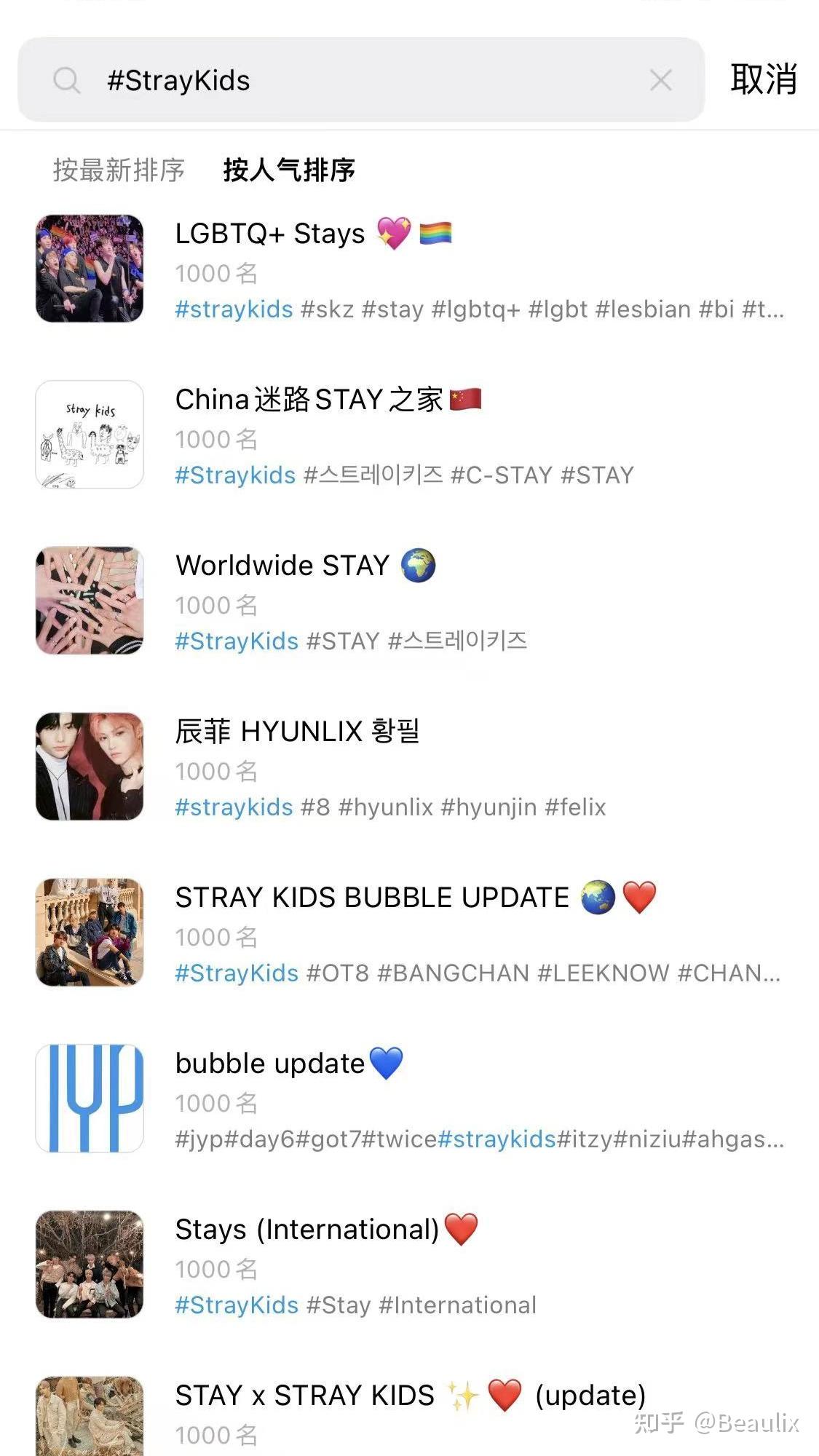Select the 按人气排序 sorting tab

coord(288,170)
